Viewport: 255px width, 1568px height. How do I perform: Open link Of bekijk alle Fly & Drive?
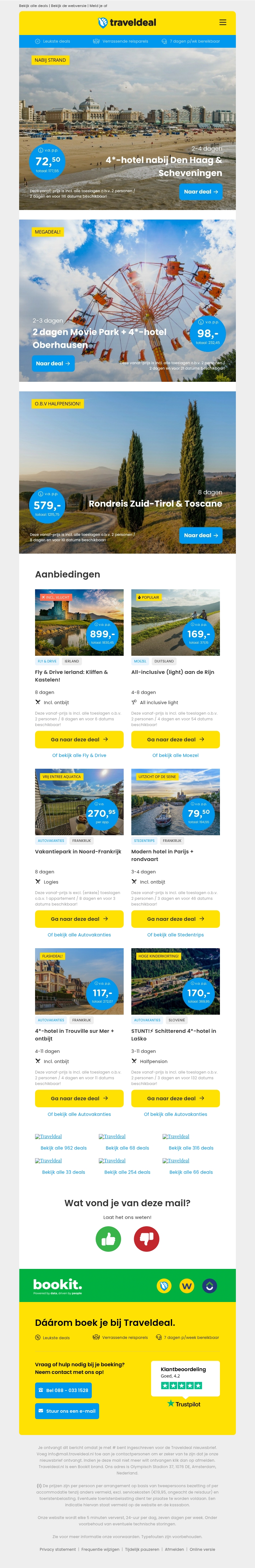click(x=79, y=755)
